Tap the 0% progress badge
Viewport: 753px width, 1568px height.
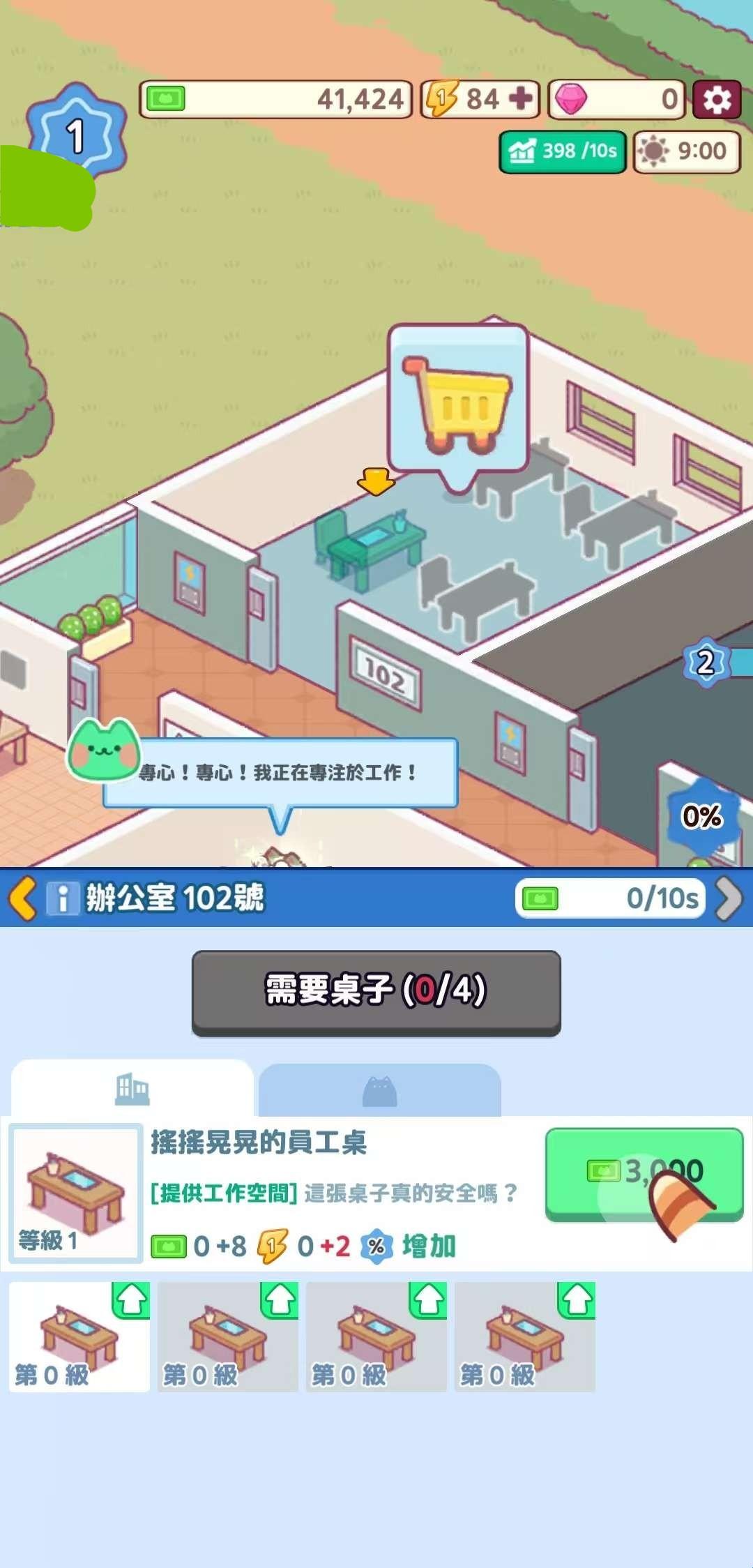(x=701, y=816)
